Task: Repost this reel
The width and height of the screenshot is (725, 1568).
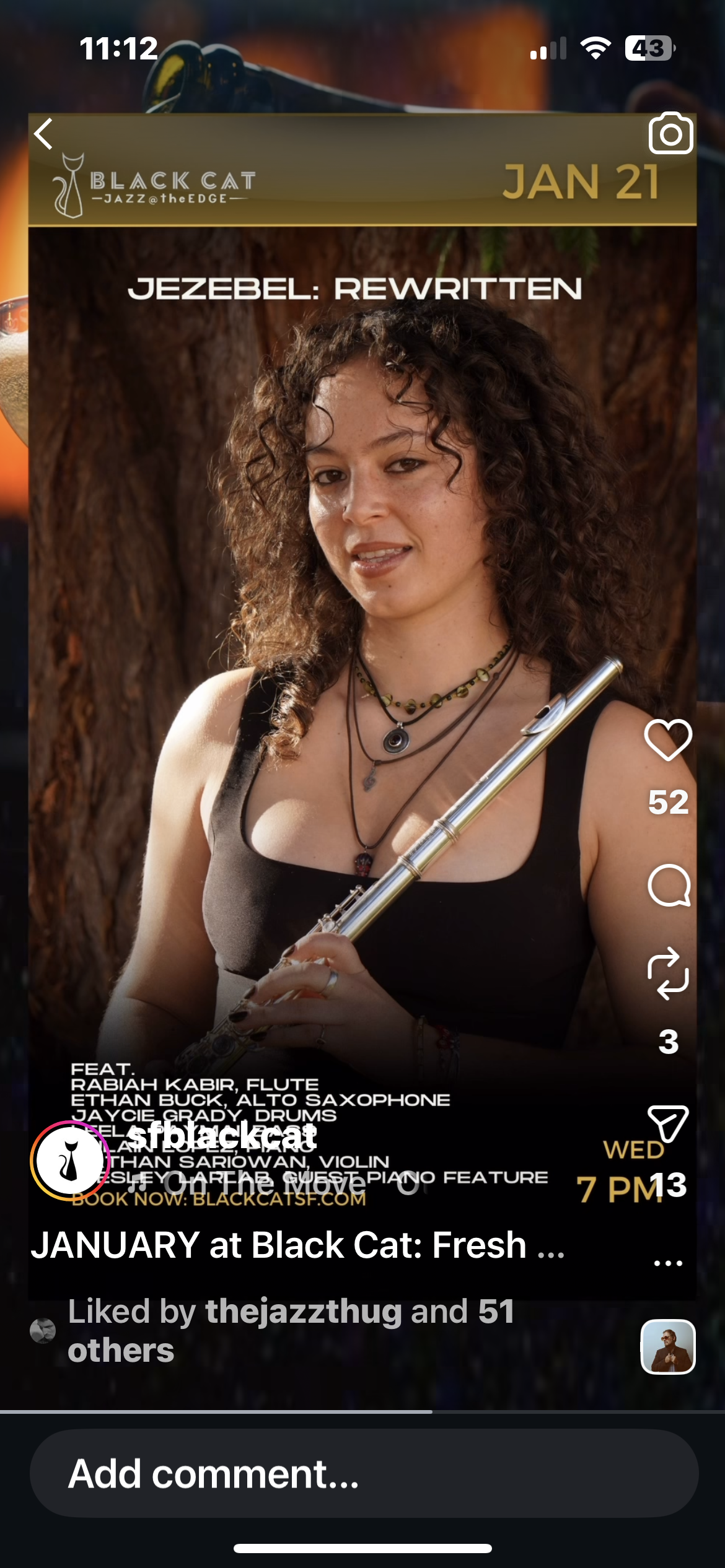Action: 668,973
